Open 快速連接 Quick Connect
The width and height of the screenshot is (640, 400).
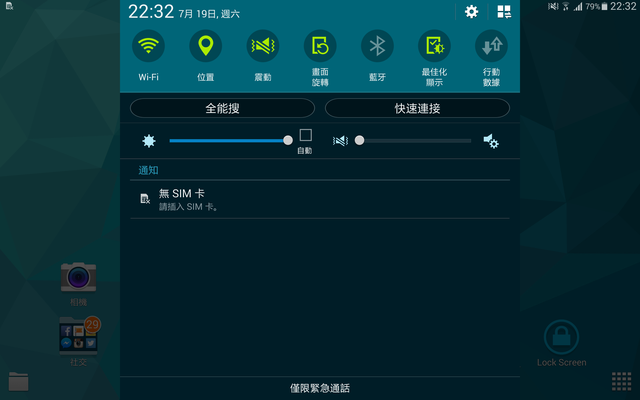pos(417,108)
